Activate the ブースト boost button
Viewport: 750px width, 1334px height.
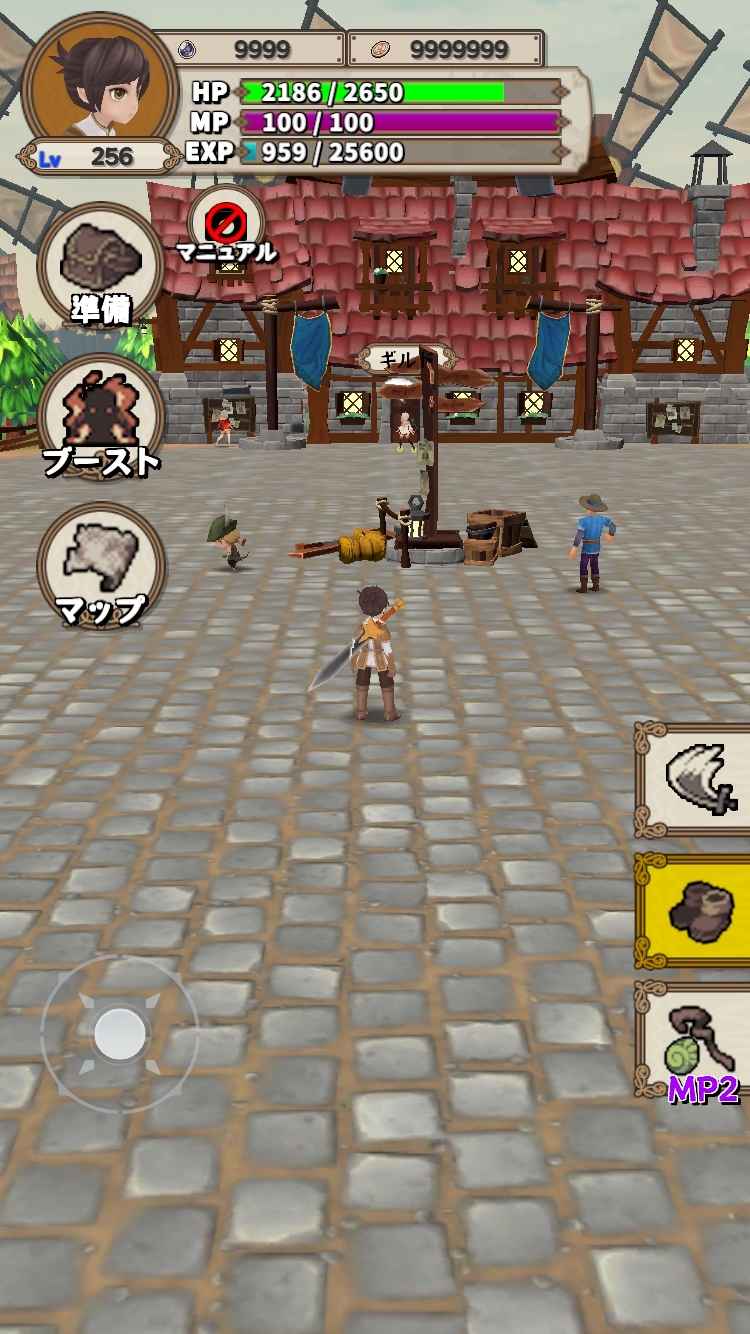101,418
